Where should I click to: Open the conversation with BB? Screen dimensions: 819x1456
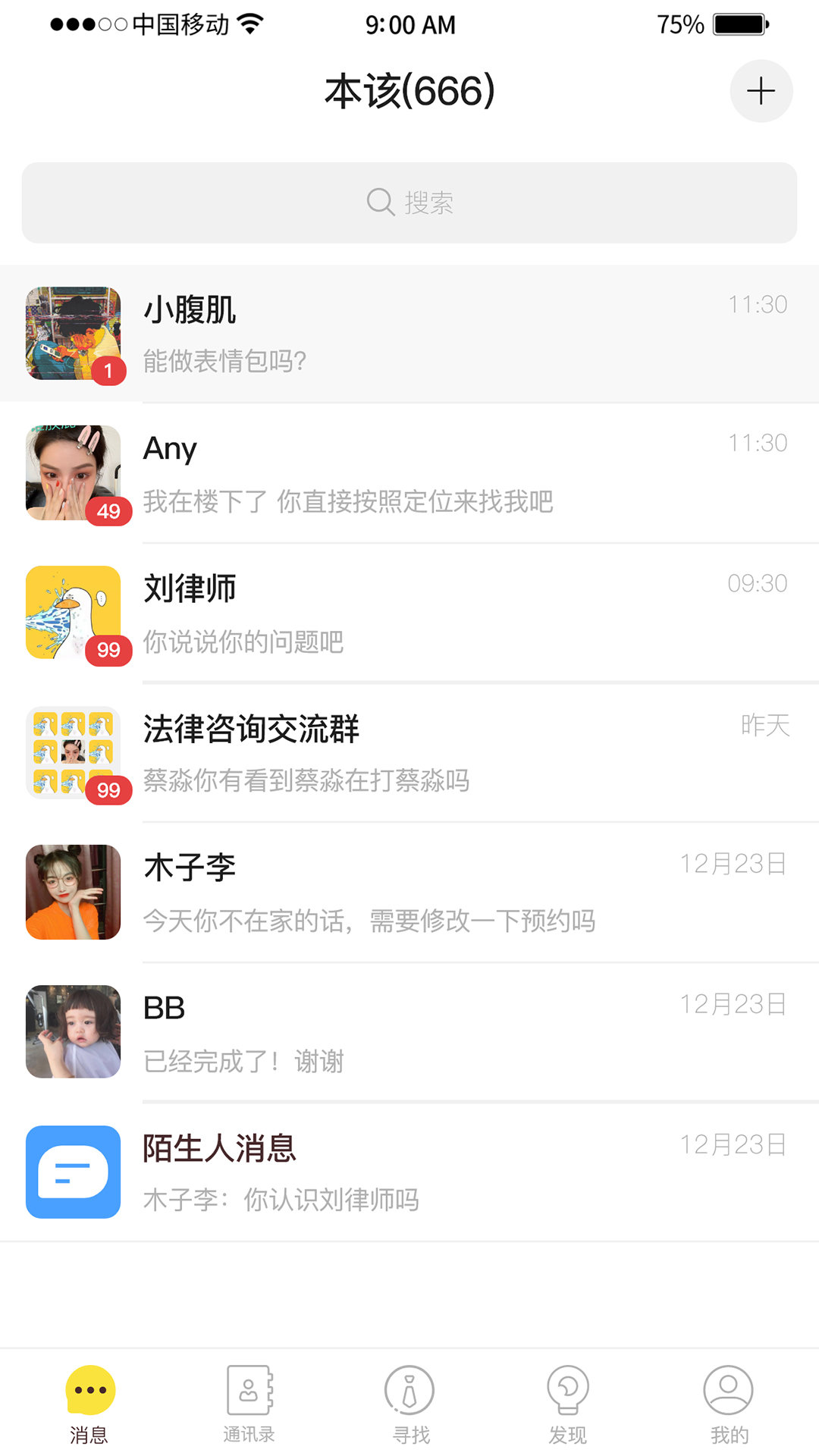coord(409,1032)
